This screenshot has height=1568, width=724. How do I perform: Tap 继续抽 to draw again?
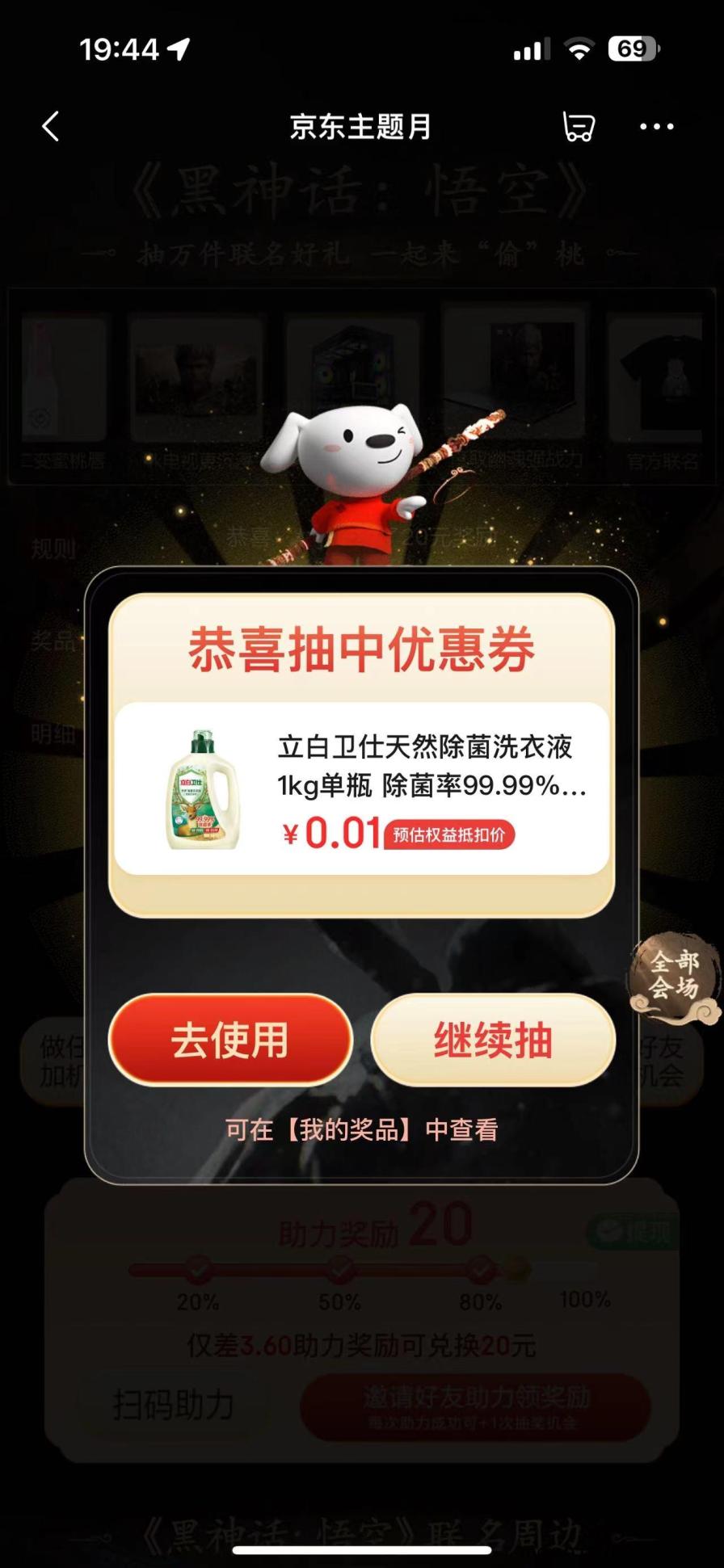[493, 1040]
